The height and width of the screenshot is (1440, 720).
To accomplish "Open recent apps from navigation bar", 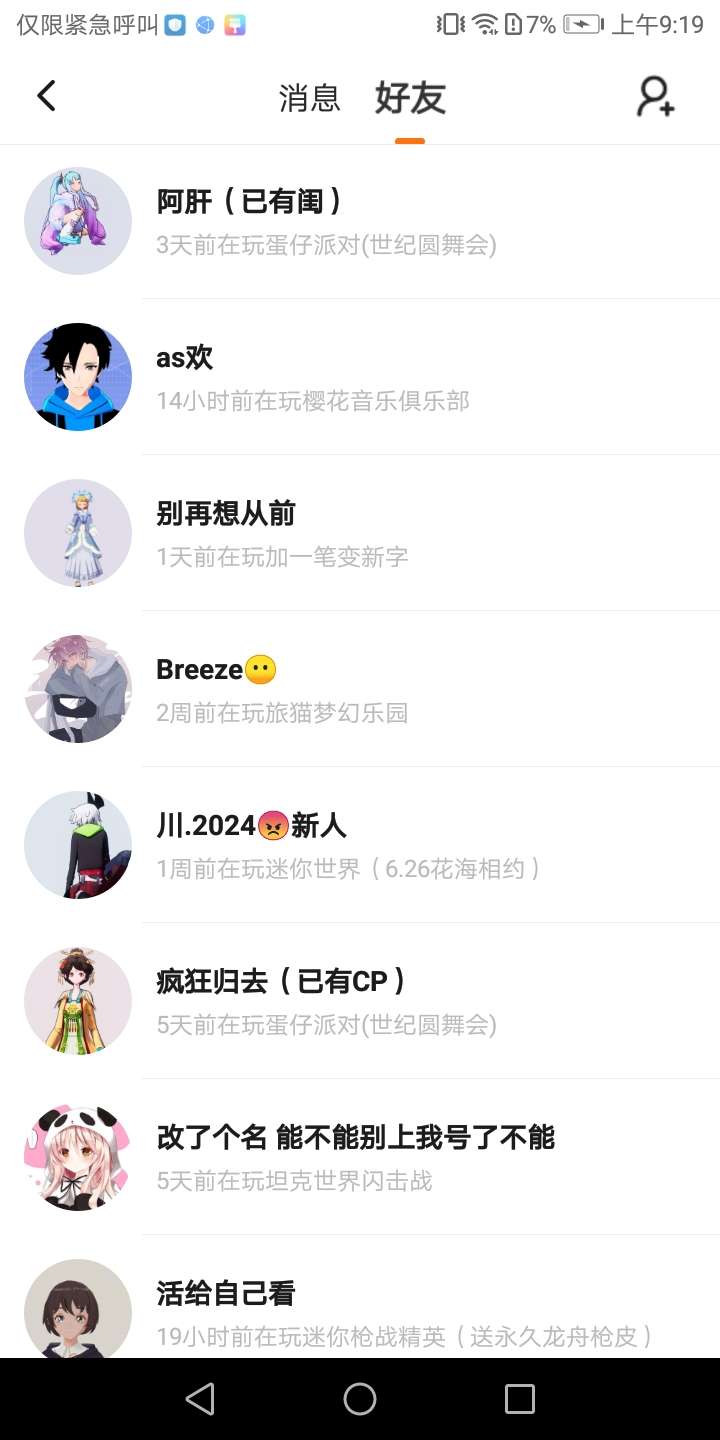I will pos(520,1399).
